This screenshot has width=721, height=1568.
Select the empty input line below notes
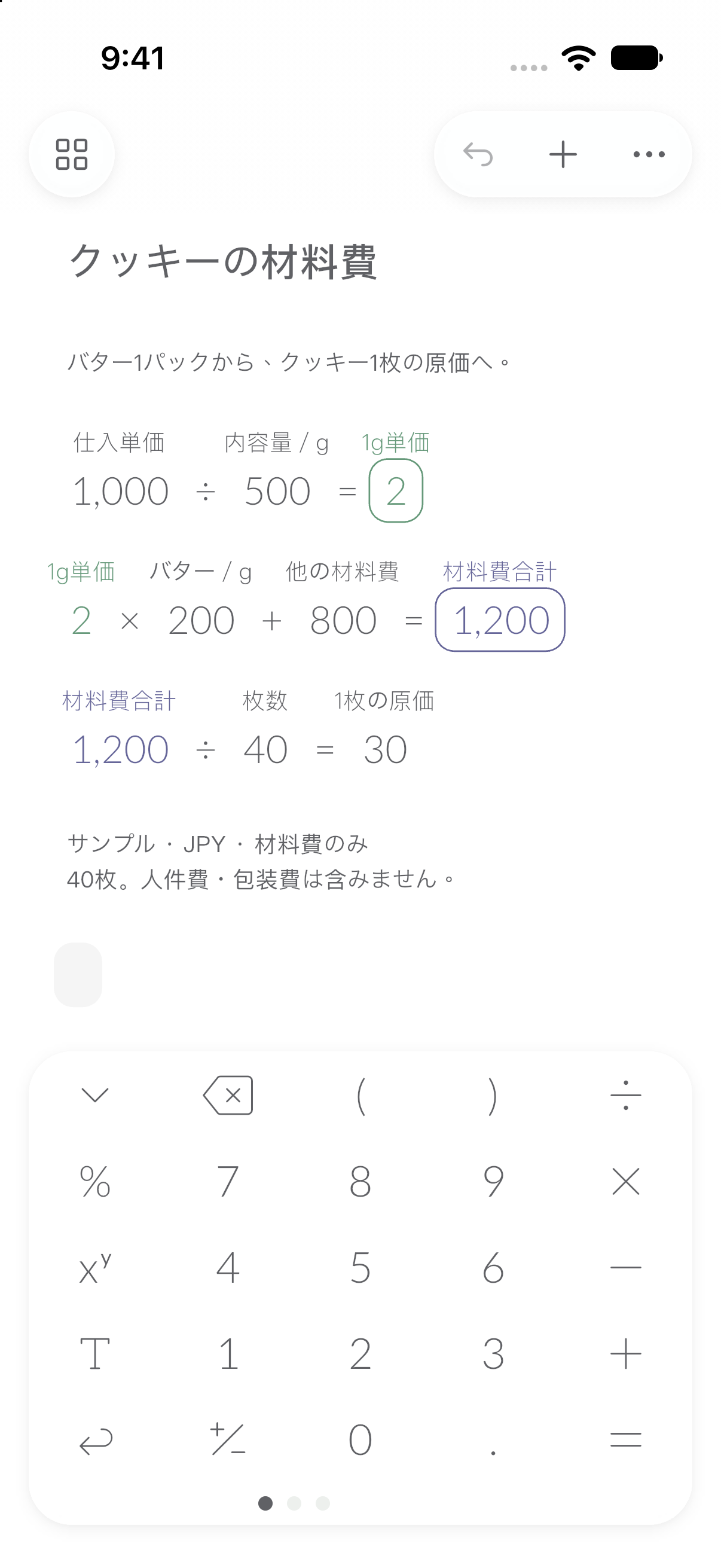[78, 975]
